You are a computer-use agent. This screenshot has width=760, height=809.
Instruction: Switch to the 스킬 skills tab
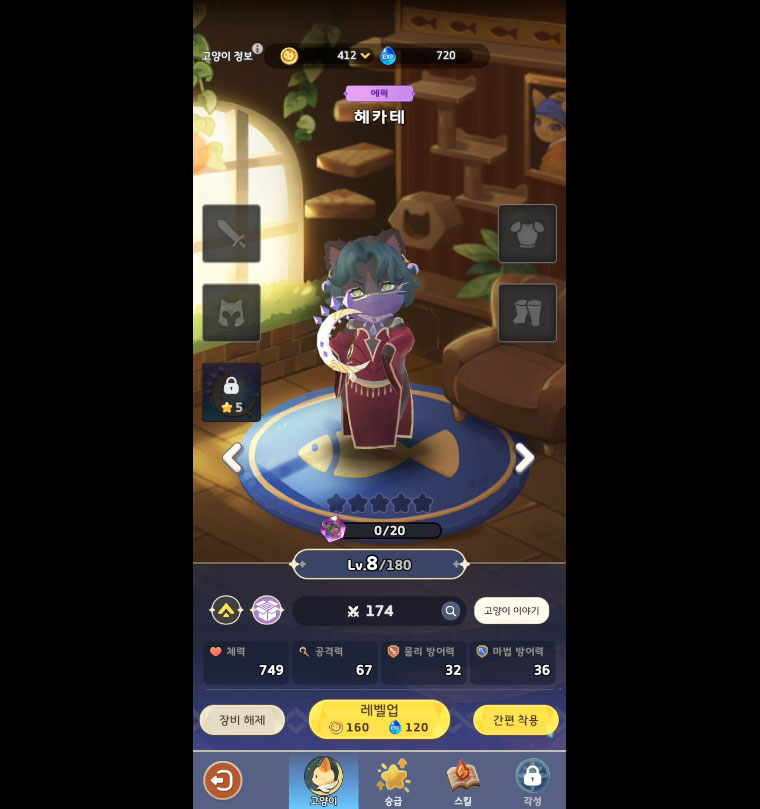click(x=463, y=781)
